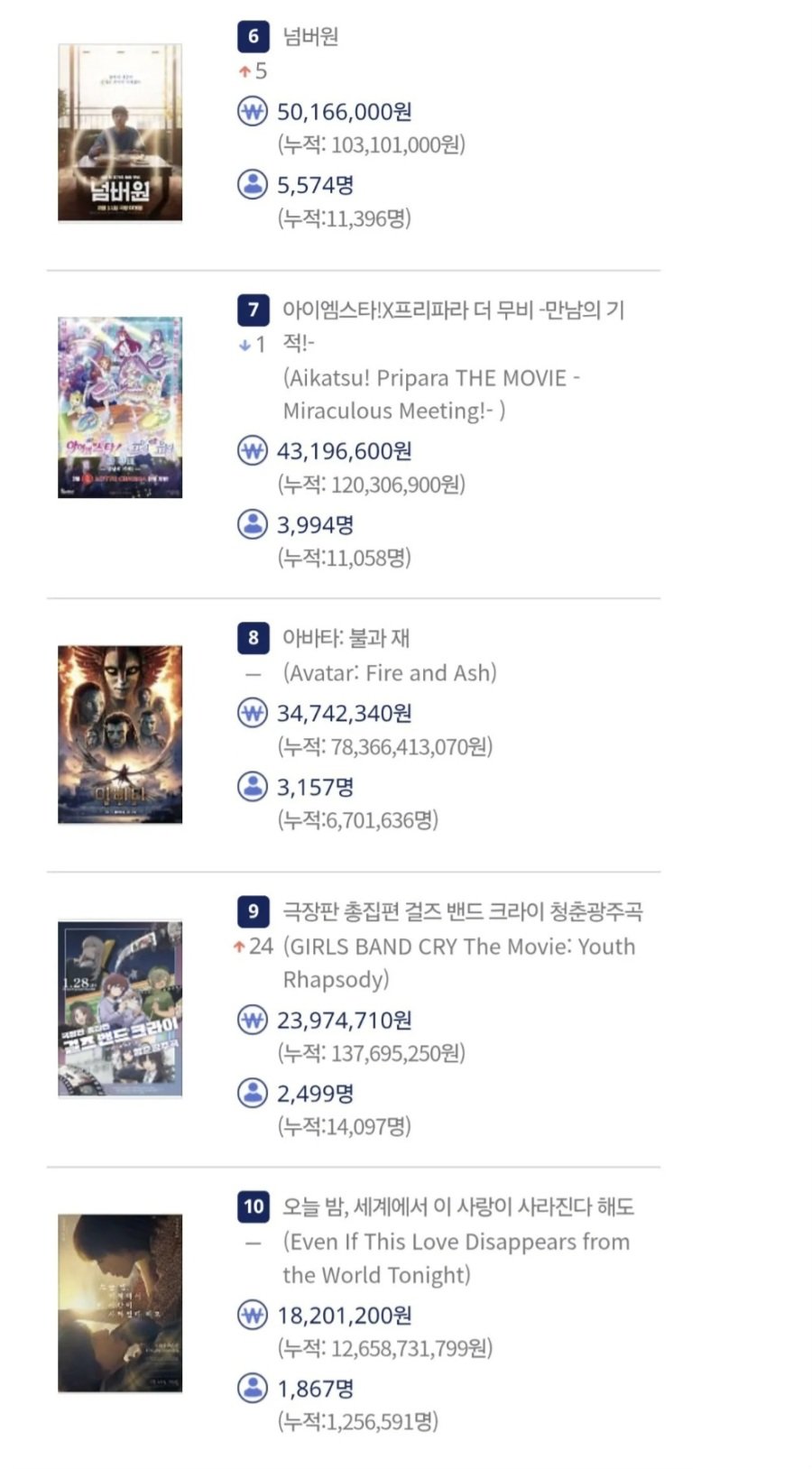
Task: Select the 넘버원 title at rank 6
Action: 310,37
